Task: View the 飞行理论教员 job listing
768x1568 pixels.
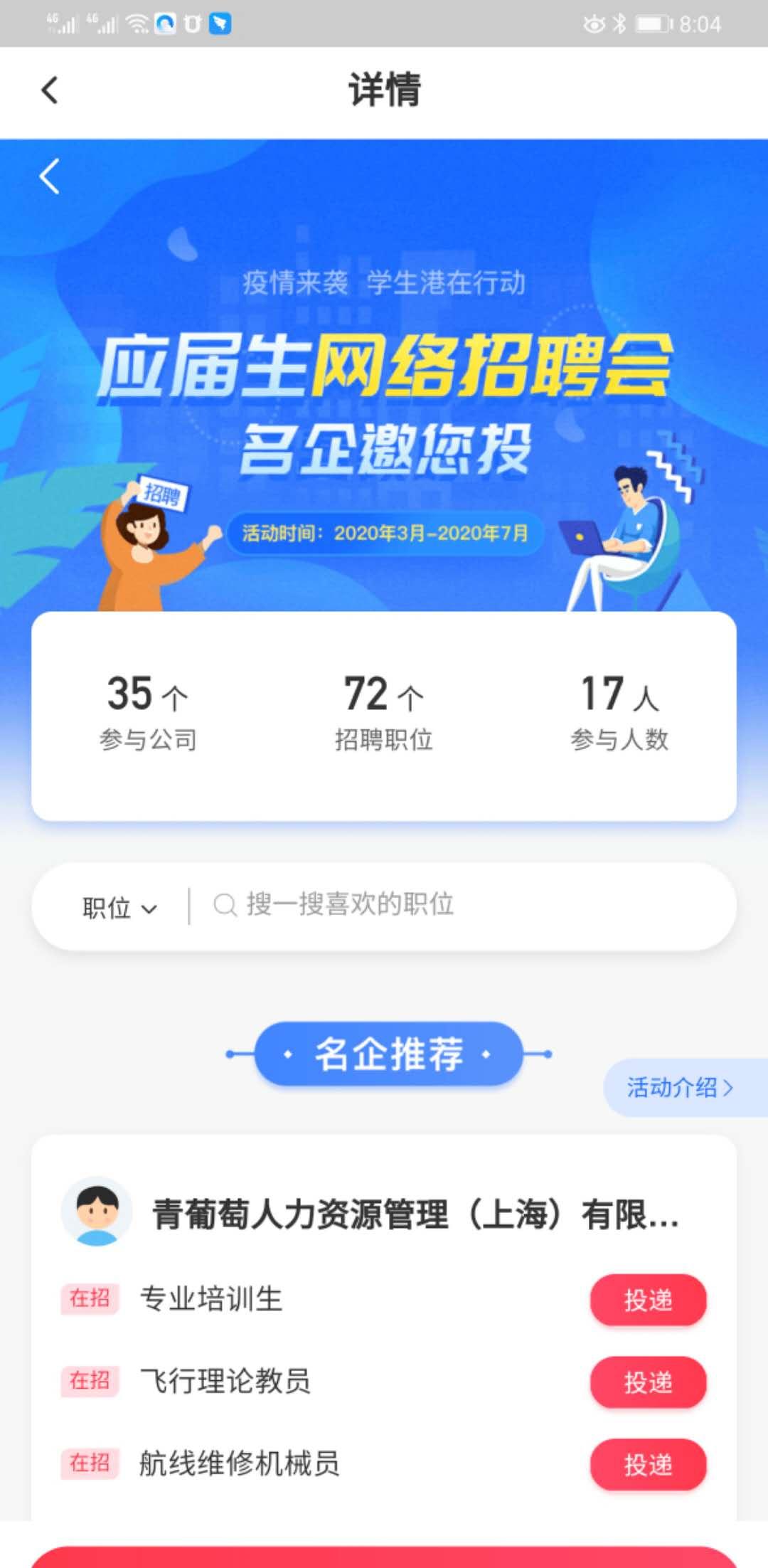Action: tap(225, 1382)
